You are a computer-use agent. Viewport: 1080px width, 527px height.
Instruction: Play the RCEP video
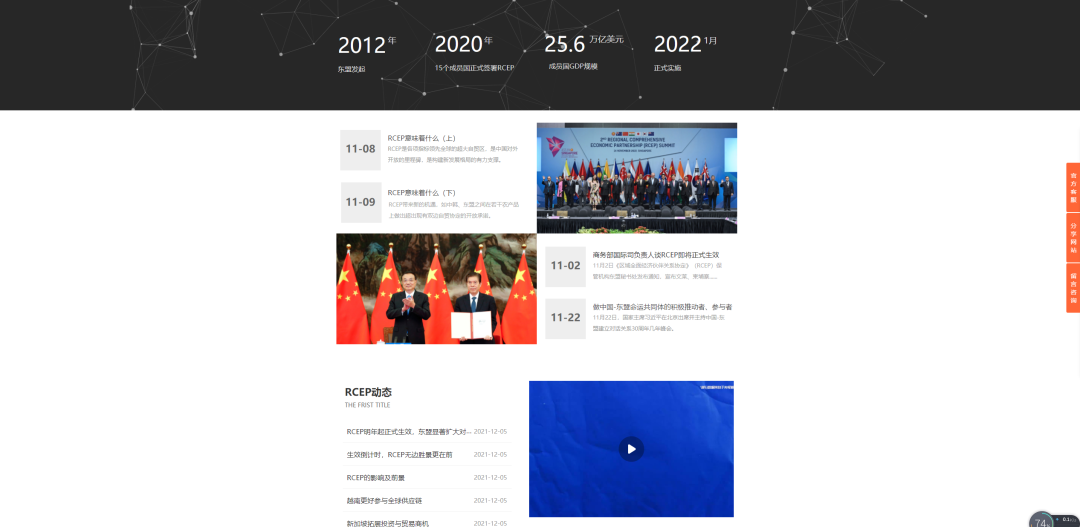click(630, 449)
